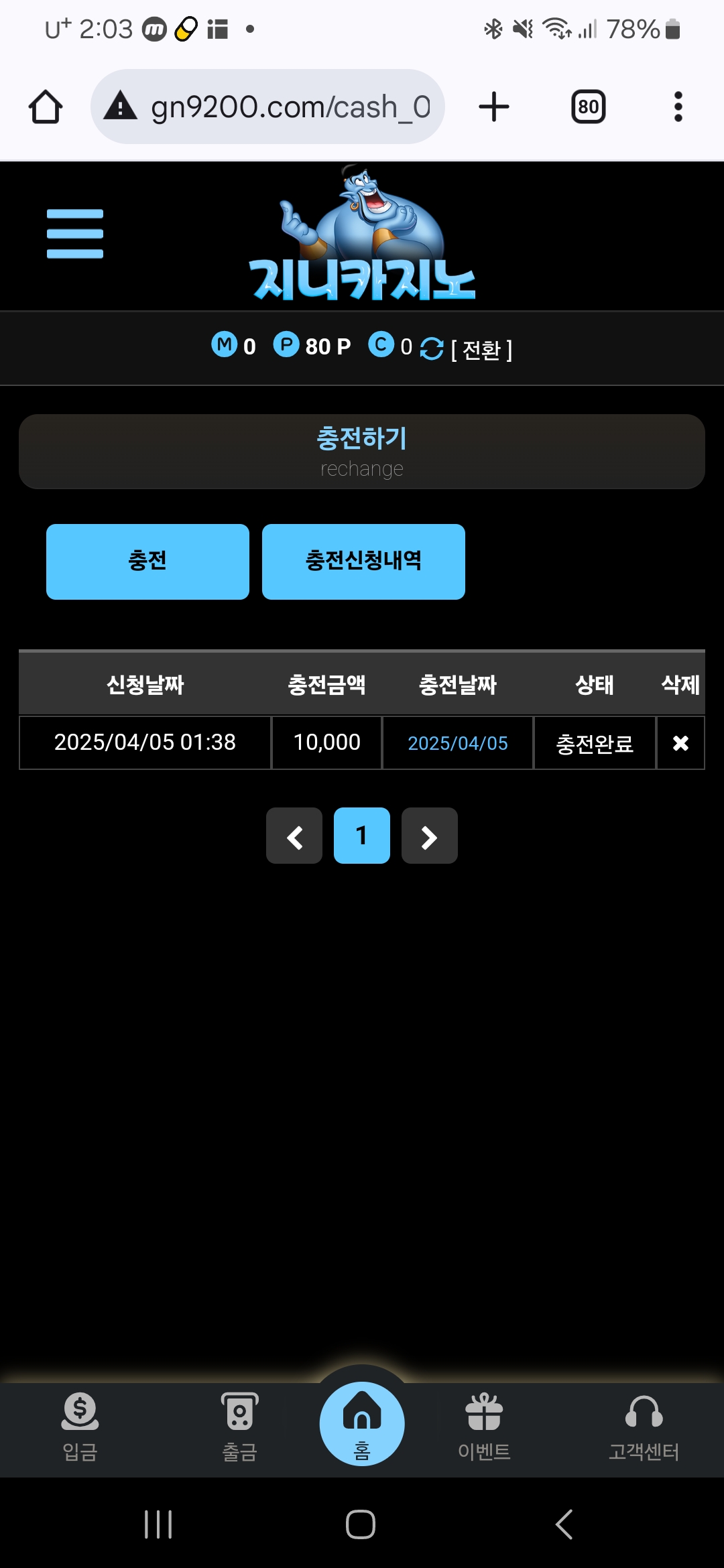724x1568 pixels.
Task: Select page 1
Action: 362,836
